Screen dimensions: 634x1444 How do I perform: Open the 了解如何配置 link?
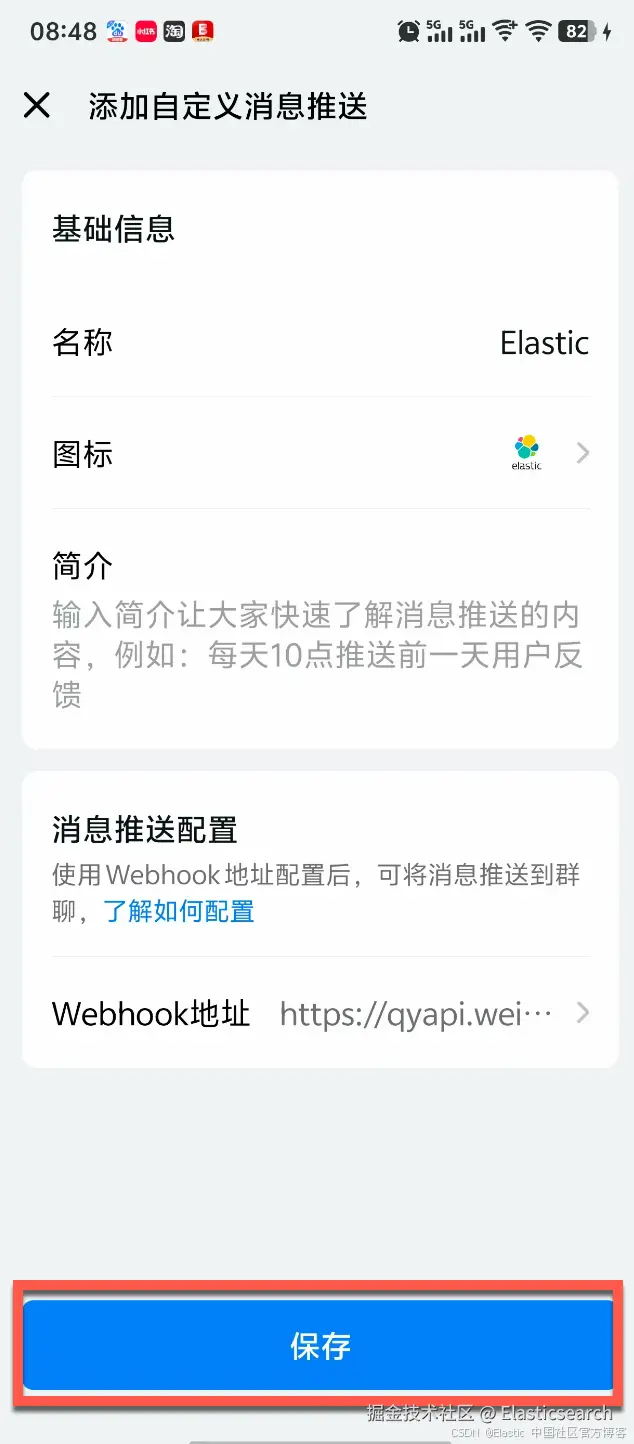(180, 911)
